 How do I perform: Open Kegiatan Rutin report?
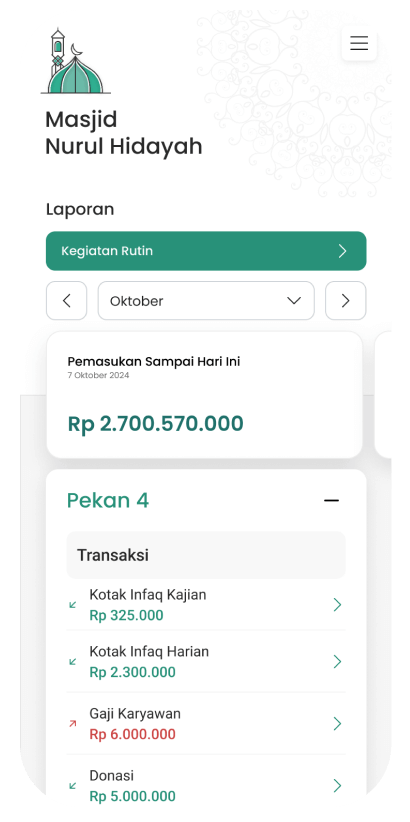tap(206, 251)
